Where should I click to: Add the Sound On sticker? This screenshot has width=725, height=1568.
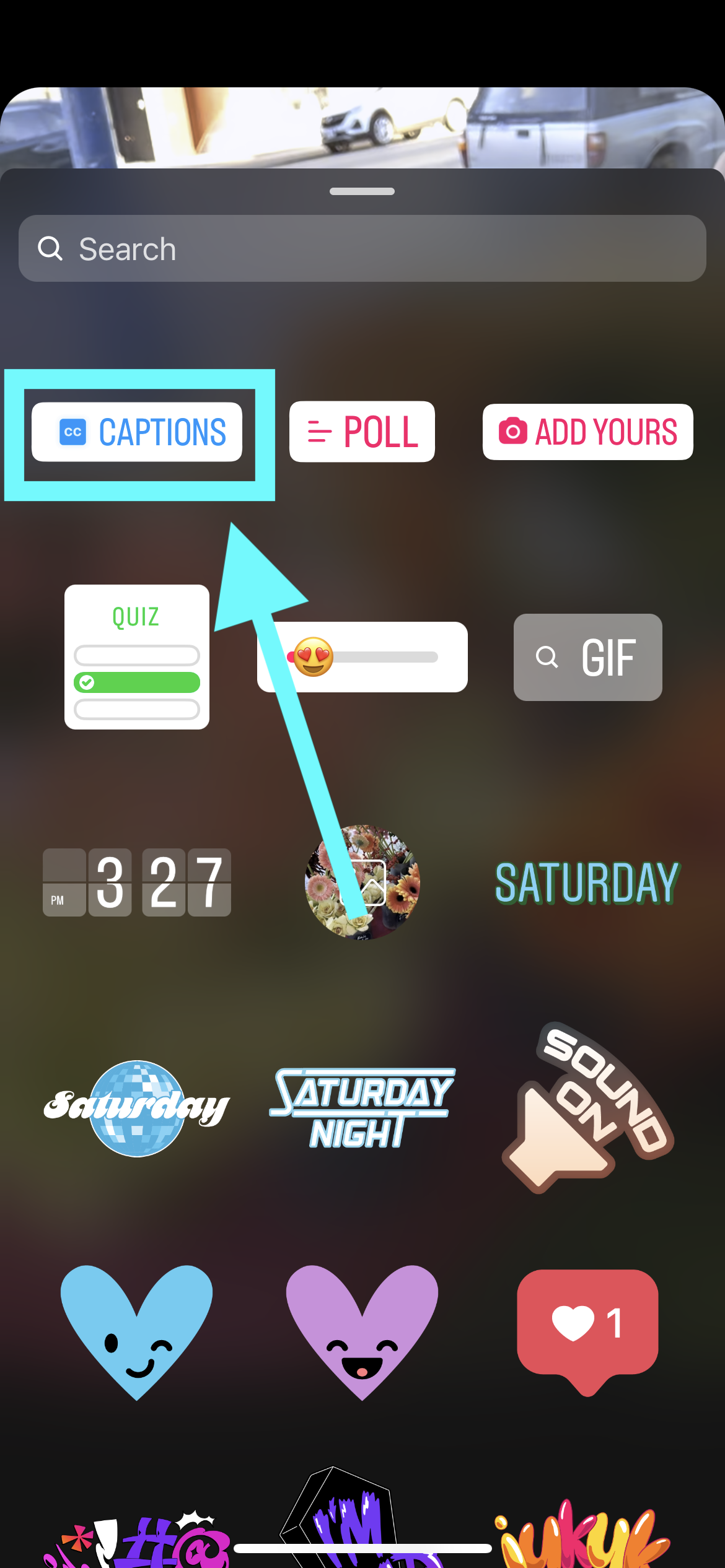click(587, 1107)
